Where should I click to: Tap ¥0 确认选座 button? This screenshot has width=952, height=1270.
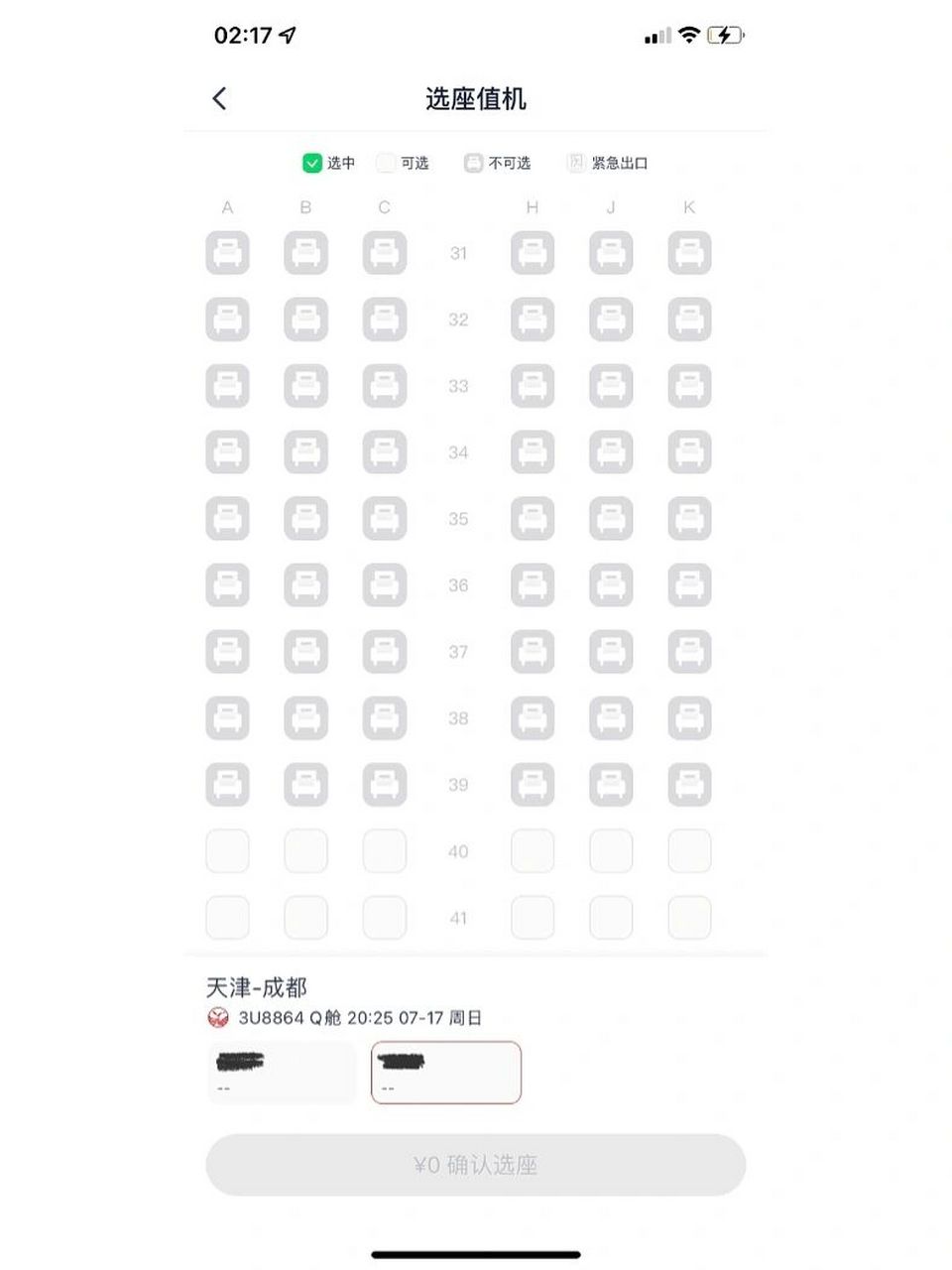point(476,1165)
